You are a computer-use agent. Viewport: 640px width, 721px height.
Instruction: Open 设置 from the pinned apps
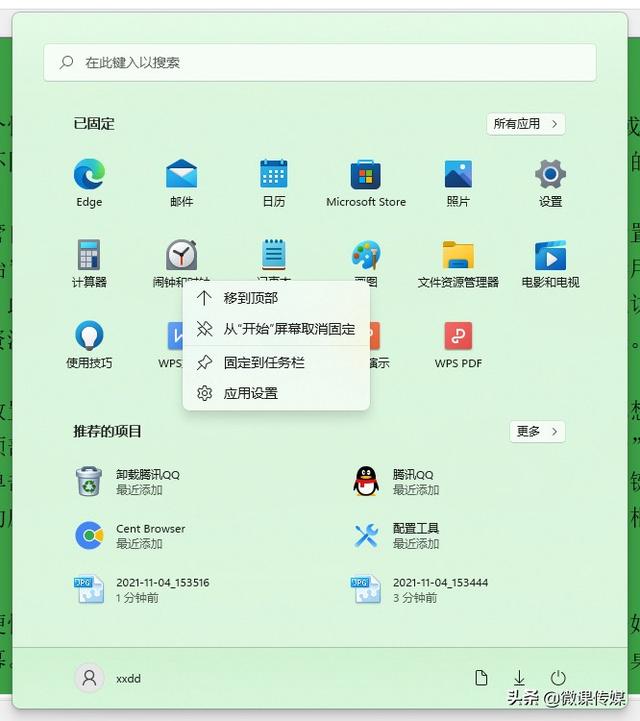click(550, 183)
